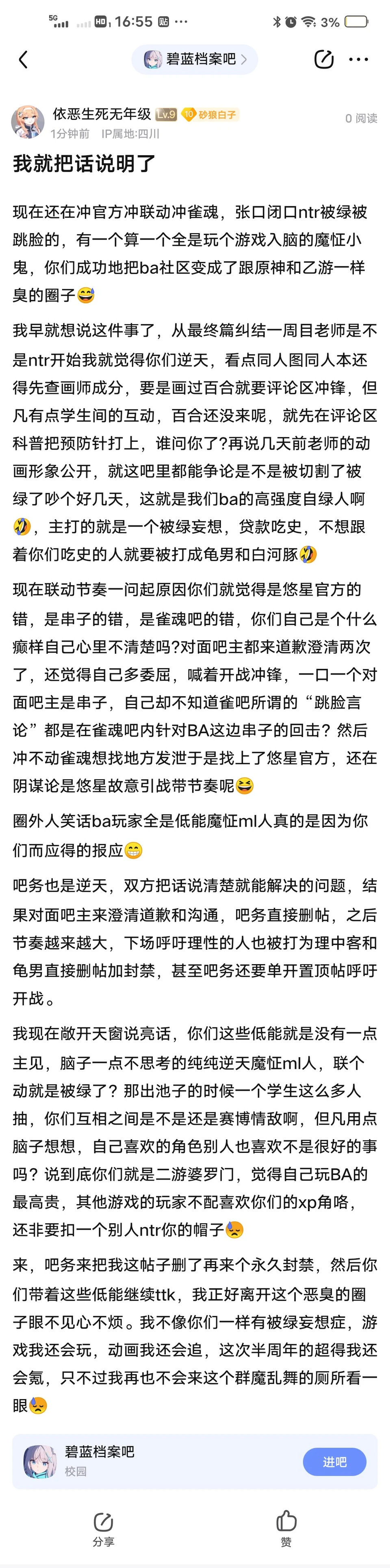Open the 碧蓝档案吧 forum card
The width and height of the screenshot is (390, 1568).
152,1462
